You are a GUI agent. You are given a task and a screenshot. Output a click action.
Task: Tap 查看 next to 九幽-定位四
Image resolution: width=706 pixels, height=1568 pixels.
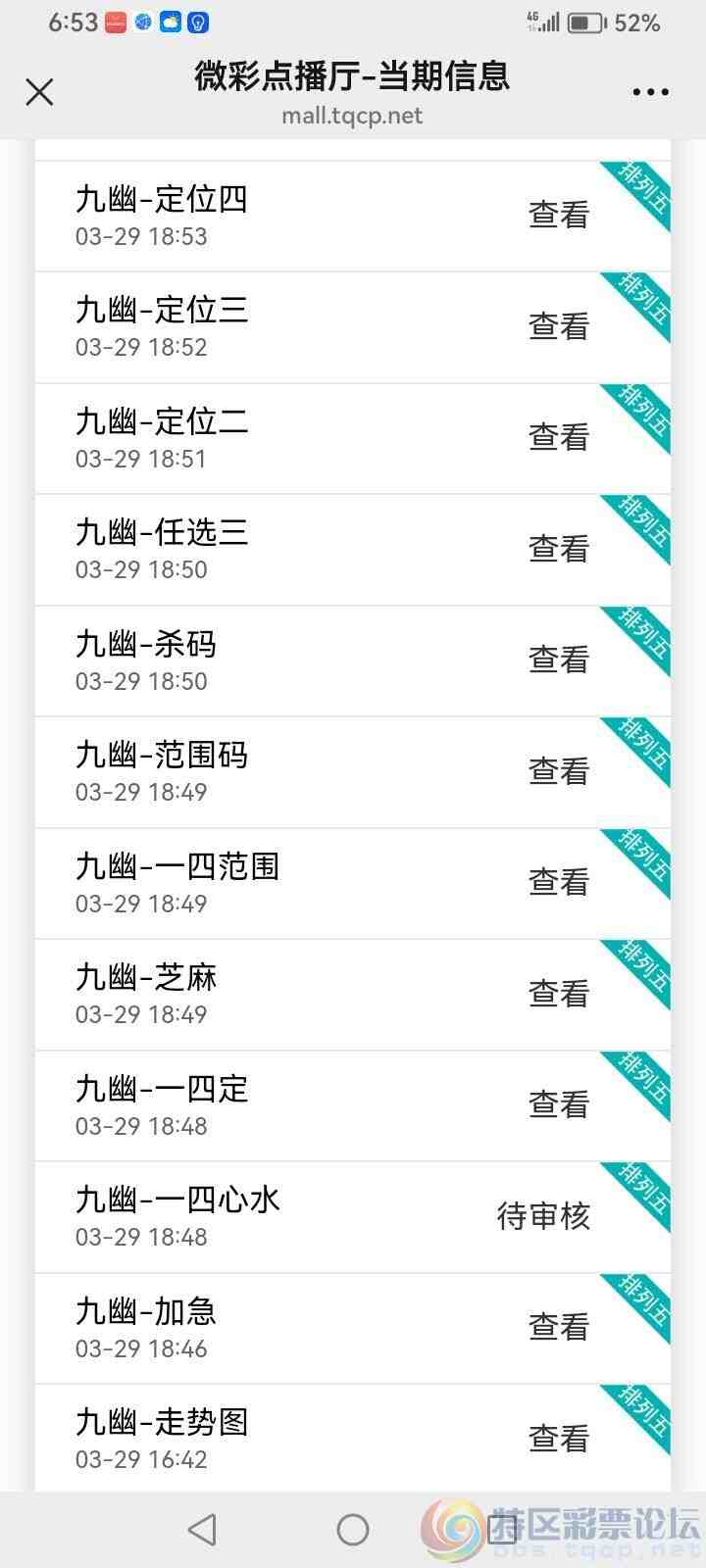coord(557,216)
